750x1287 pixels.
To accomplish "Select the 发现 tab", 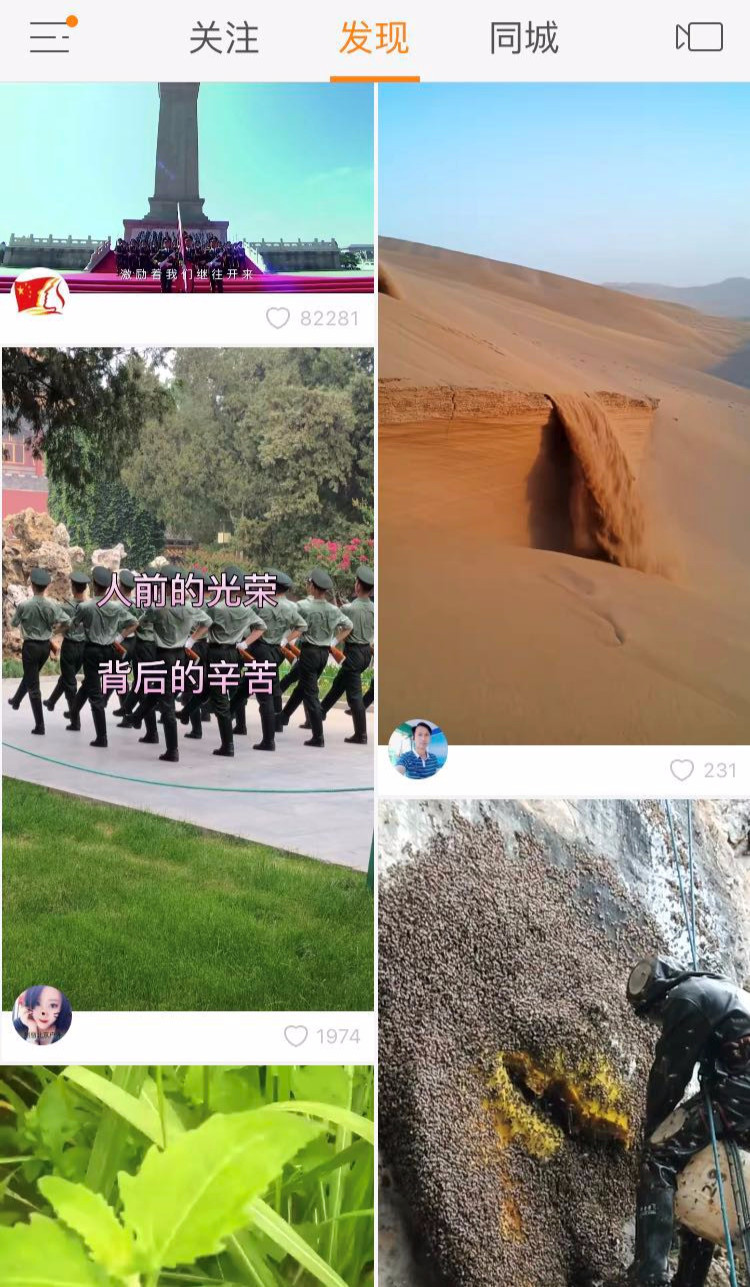I will pos(374,38).
